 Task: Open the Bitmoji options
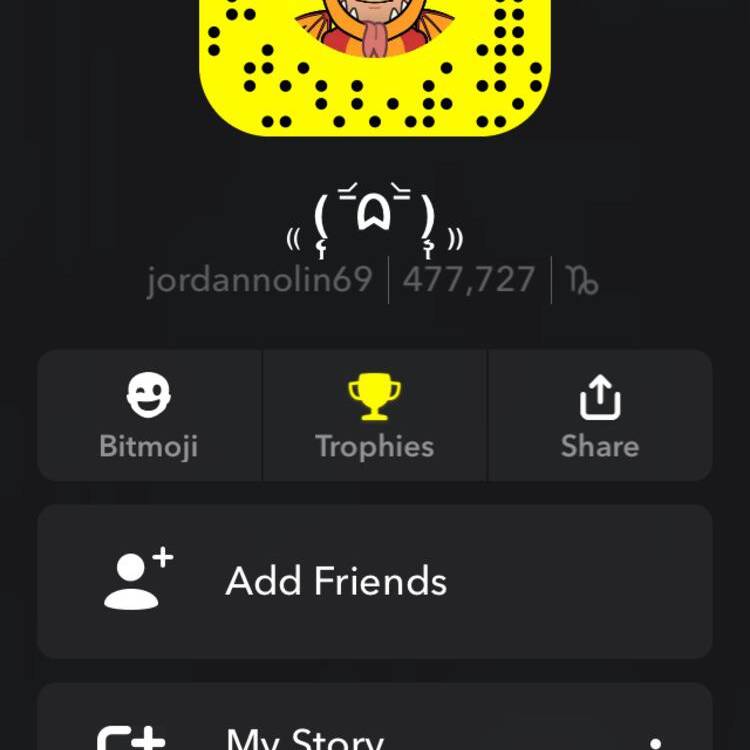click(149, 416)
